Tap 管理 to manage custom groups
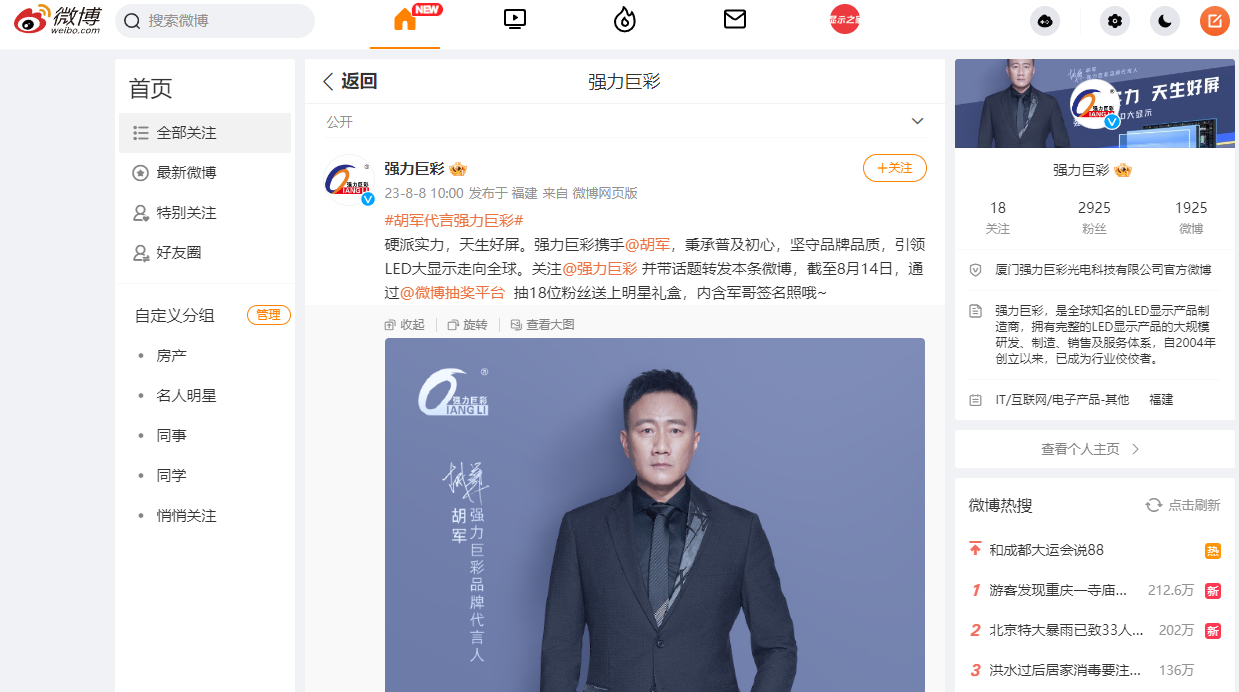Screen dimensions: 1239x692 coord(268,315)
